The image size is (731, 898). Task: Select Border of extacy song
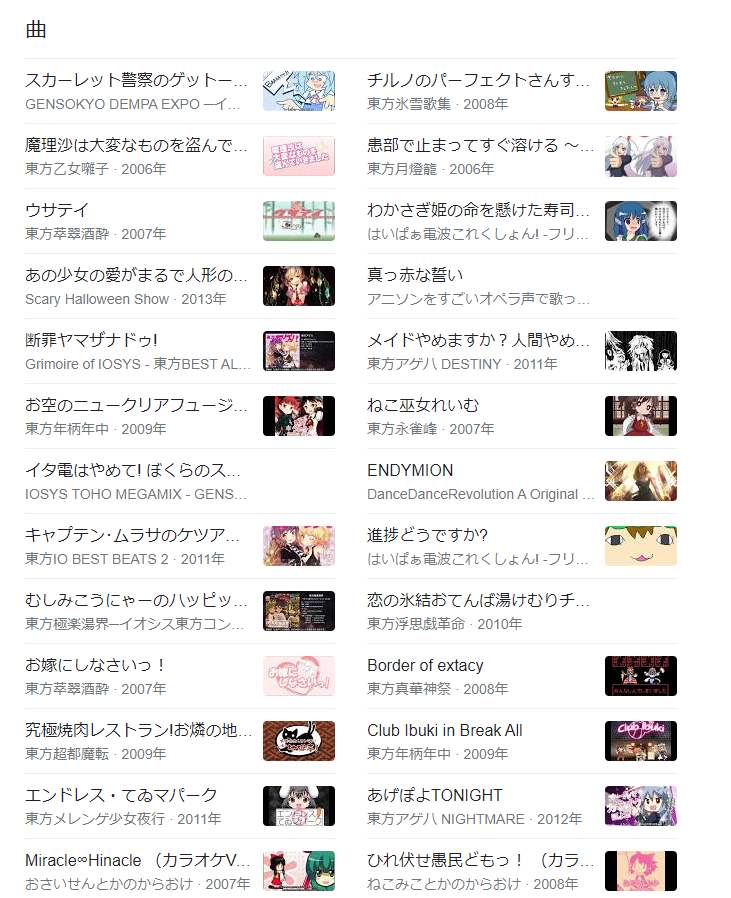pos(425,665)
